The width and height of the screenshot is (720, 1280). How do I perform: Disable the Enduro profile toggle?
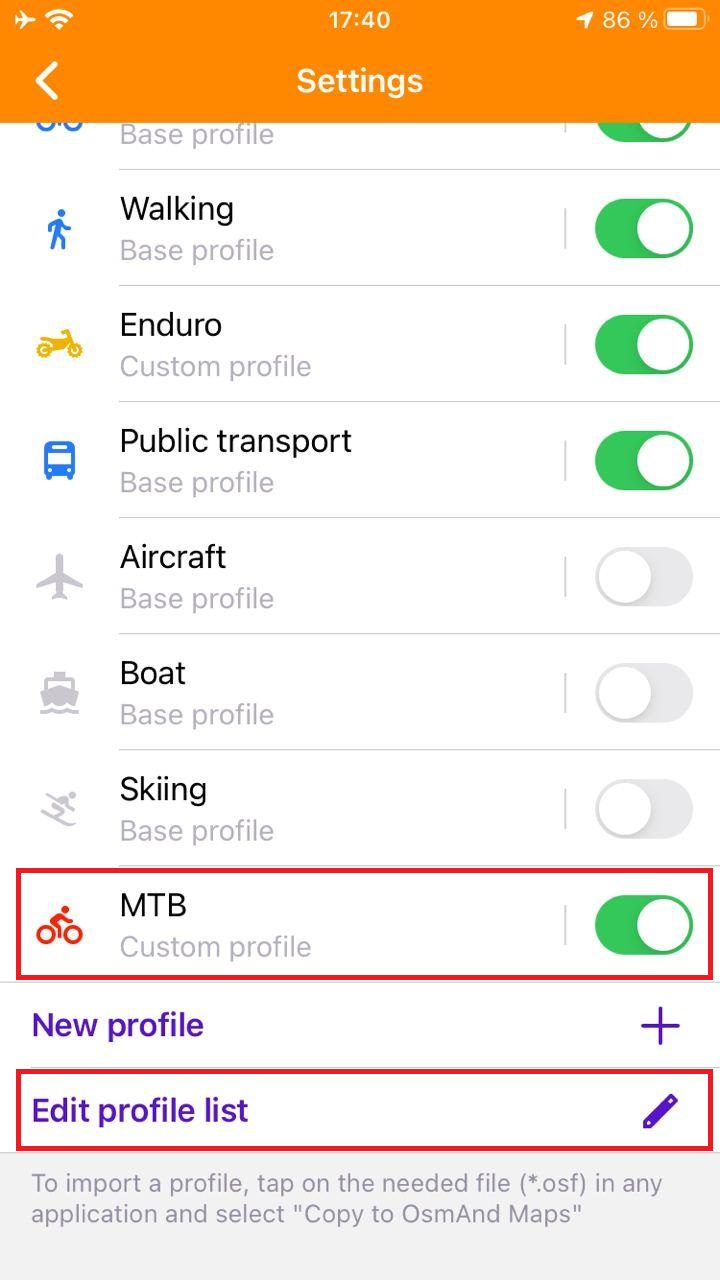(x=643, y=344)
